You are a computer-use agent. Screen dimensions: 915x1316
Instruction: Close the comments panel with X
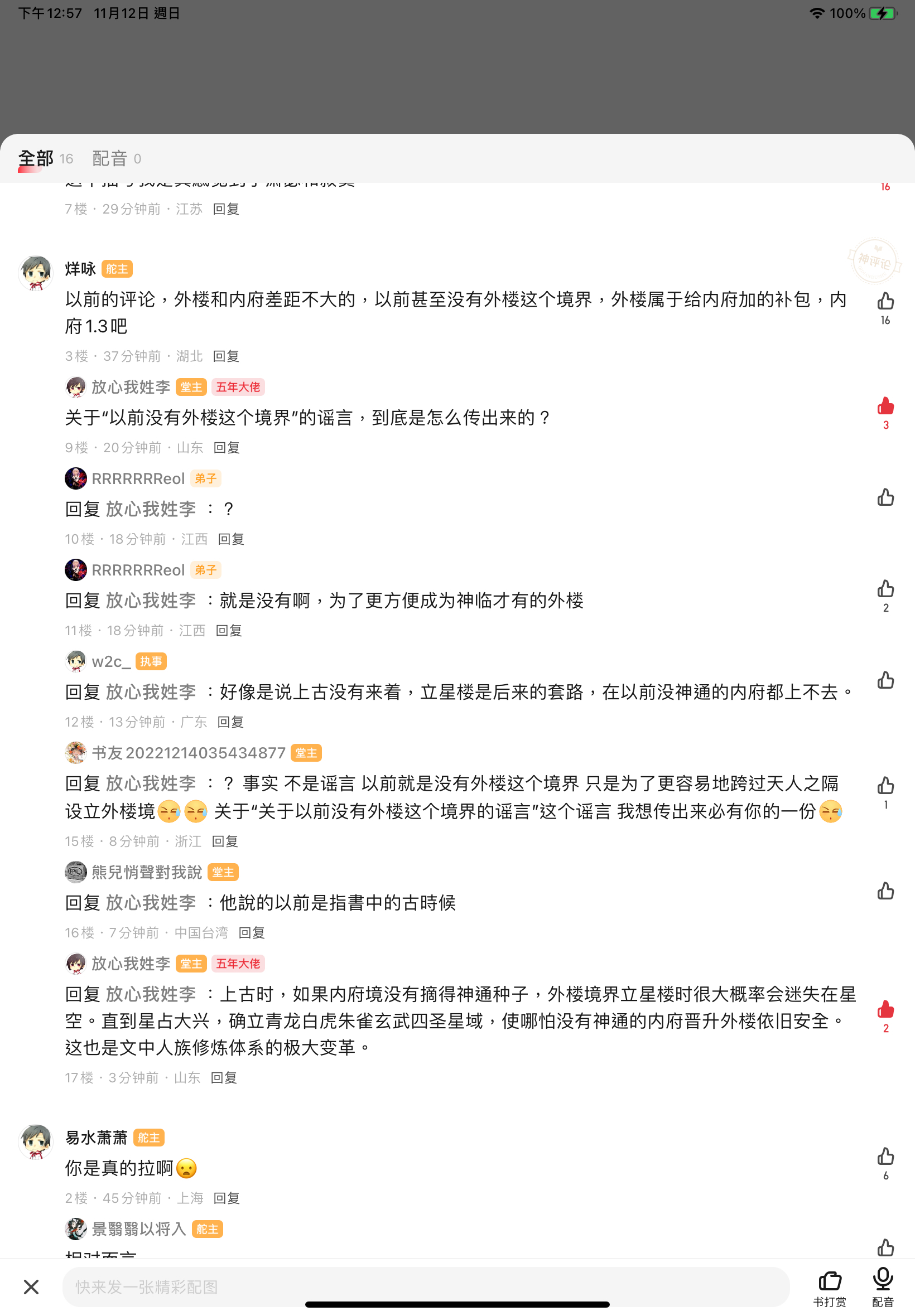click(32, 1287)
